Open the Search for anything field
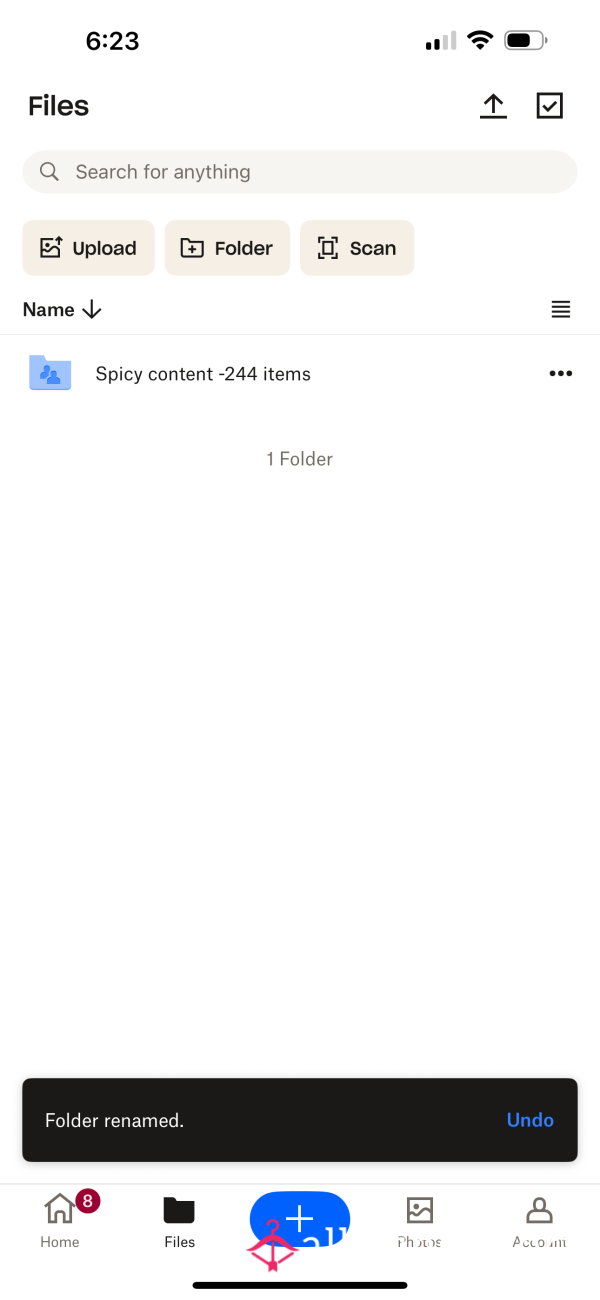The width and height of the screenshot is (600, 1300). click(x=300, y=172)
